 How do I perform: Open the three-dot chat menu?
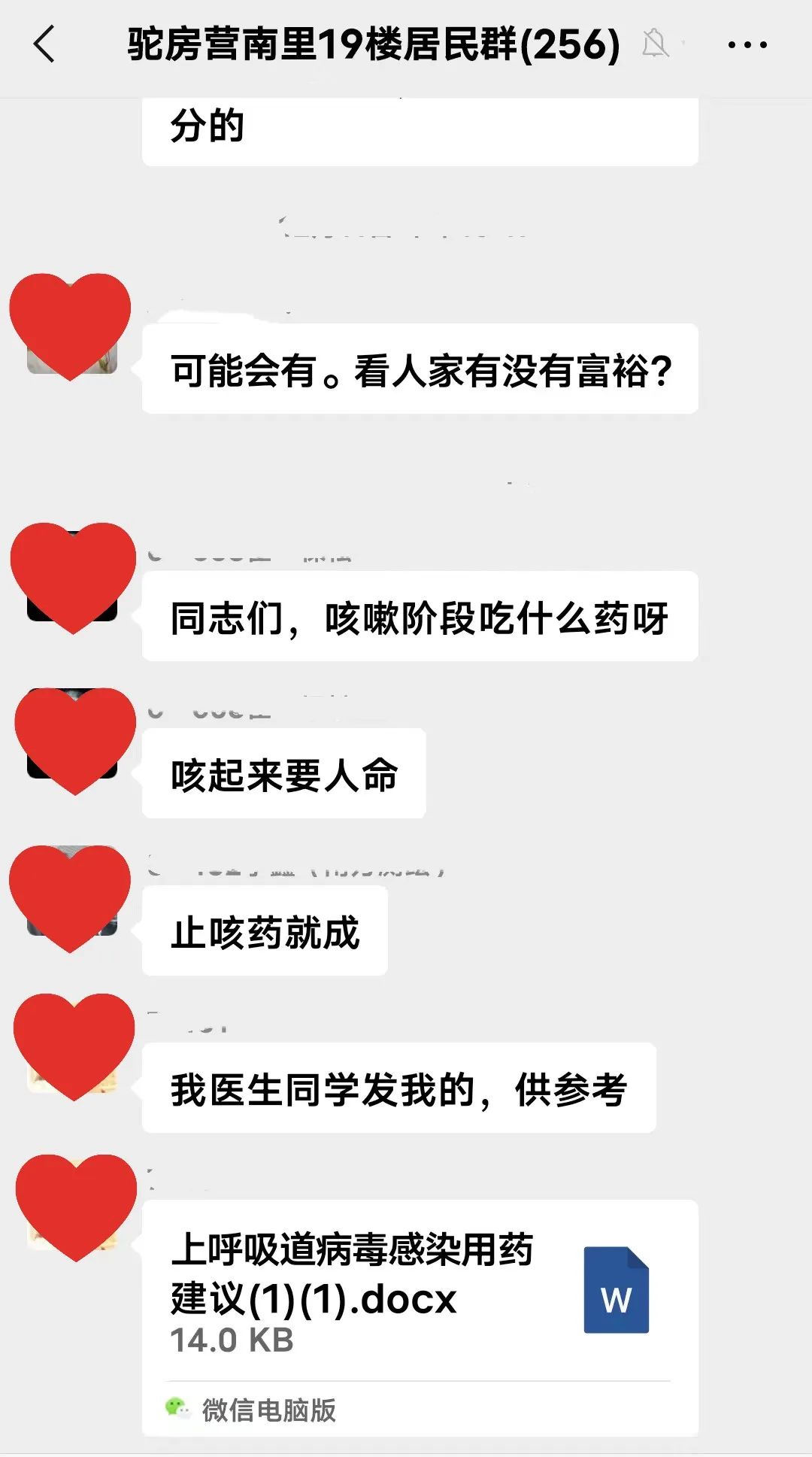coord(747,45)
